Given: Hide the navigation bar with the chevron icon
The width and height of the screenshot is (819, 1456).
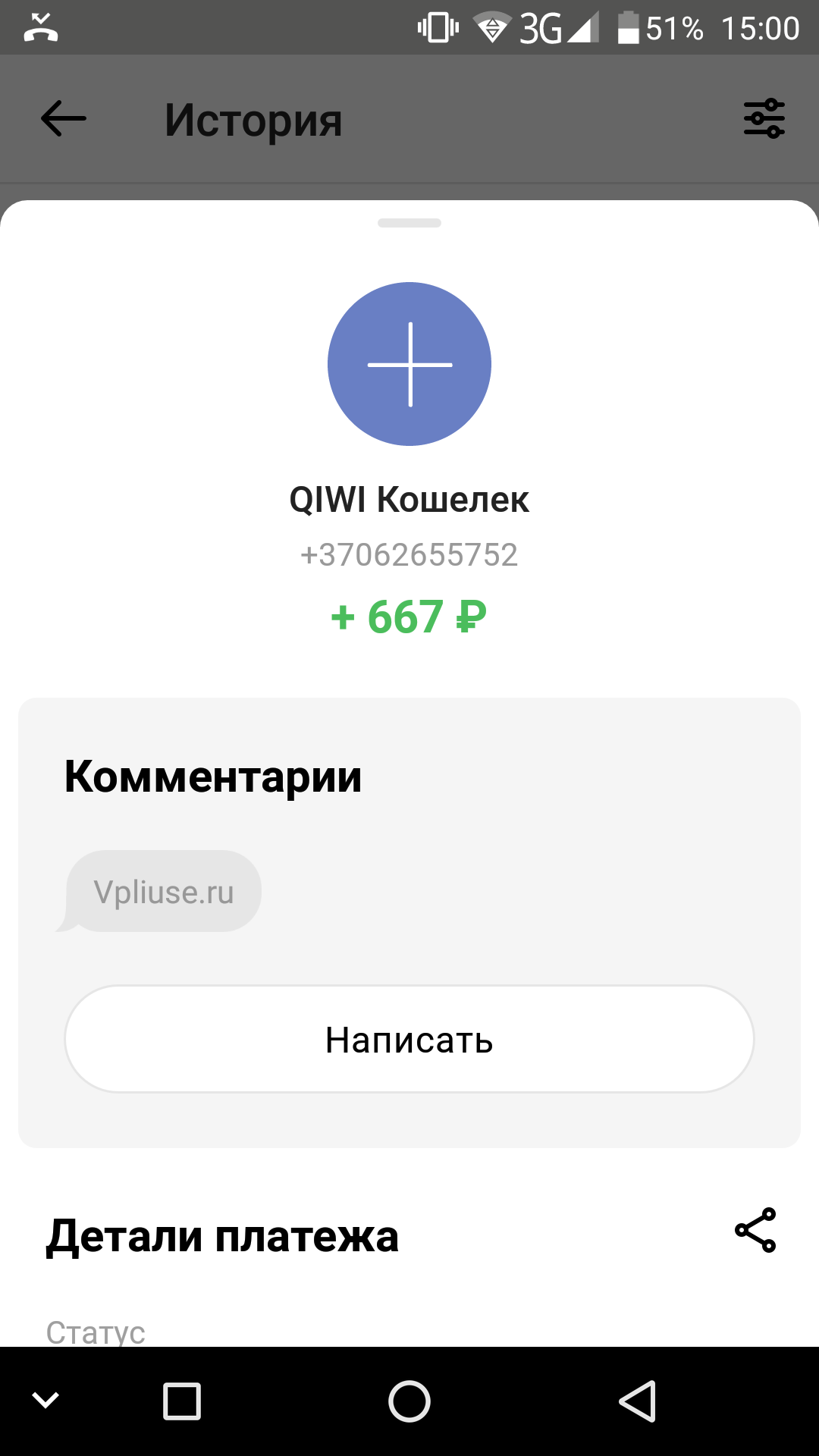Looking at the screenshot, I should (x=45, y=1401).
